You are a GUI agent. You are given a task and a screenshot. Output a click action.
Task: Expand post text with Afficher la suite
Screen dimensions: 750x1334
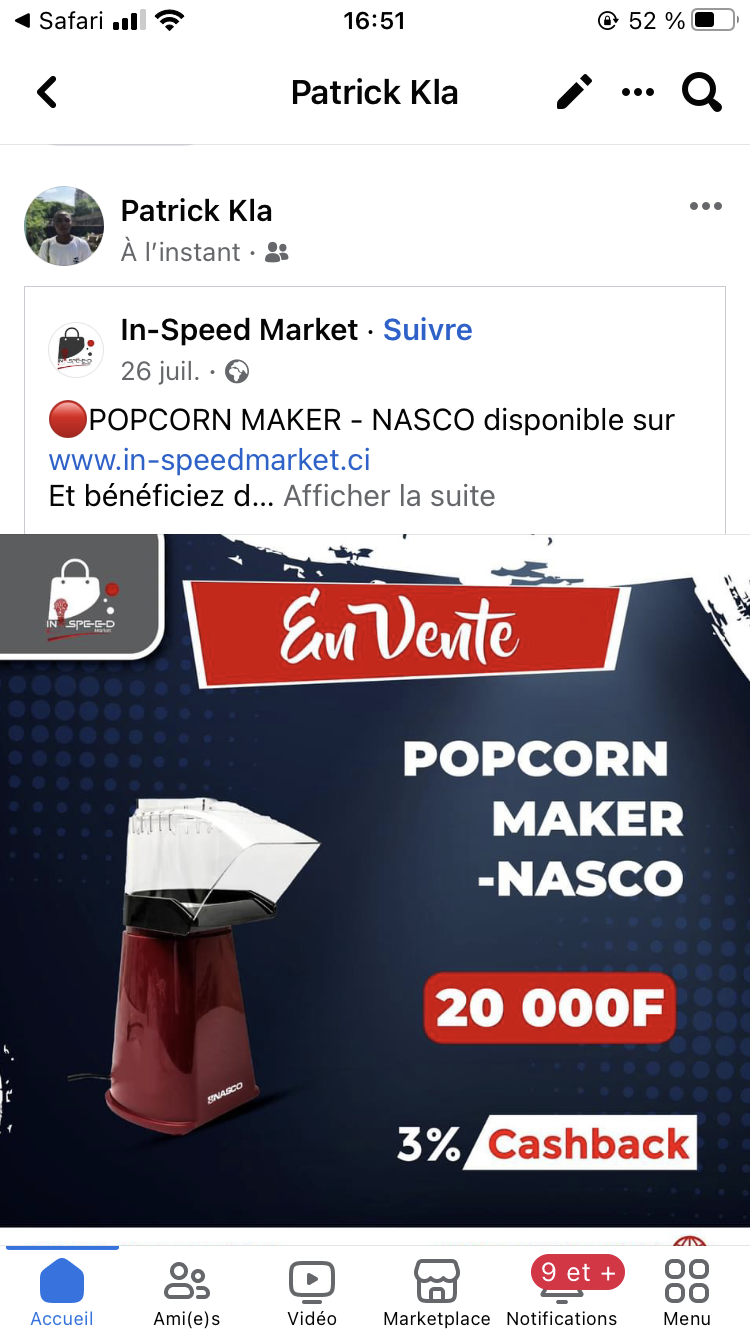389,496
